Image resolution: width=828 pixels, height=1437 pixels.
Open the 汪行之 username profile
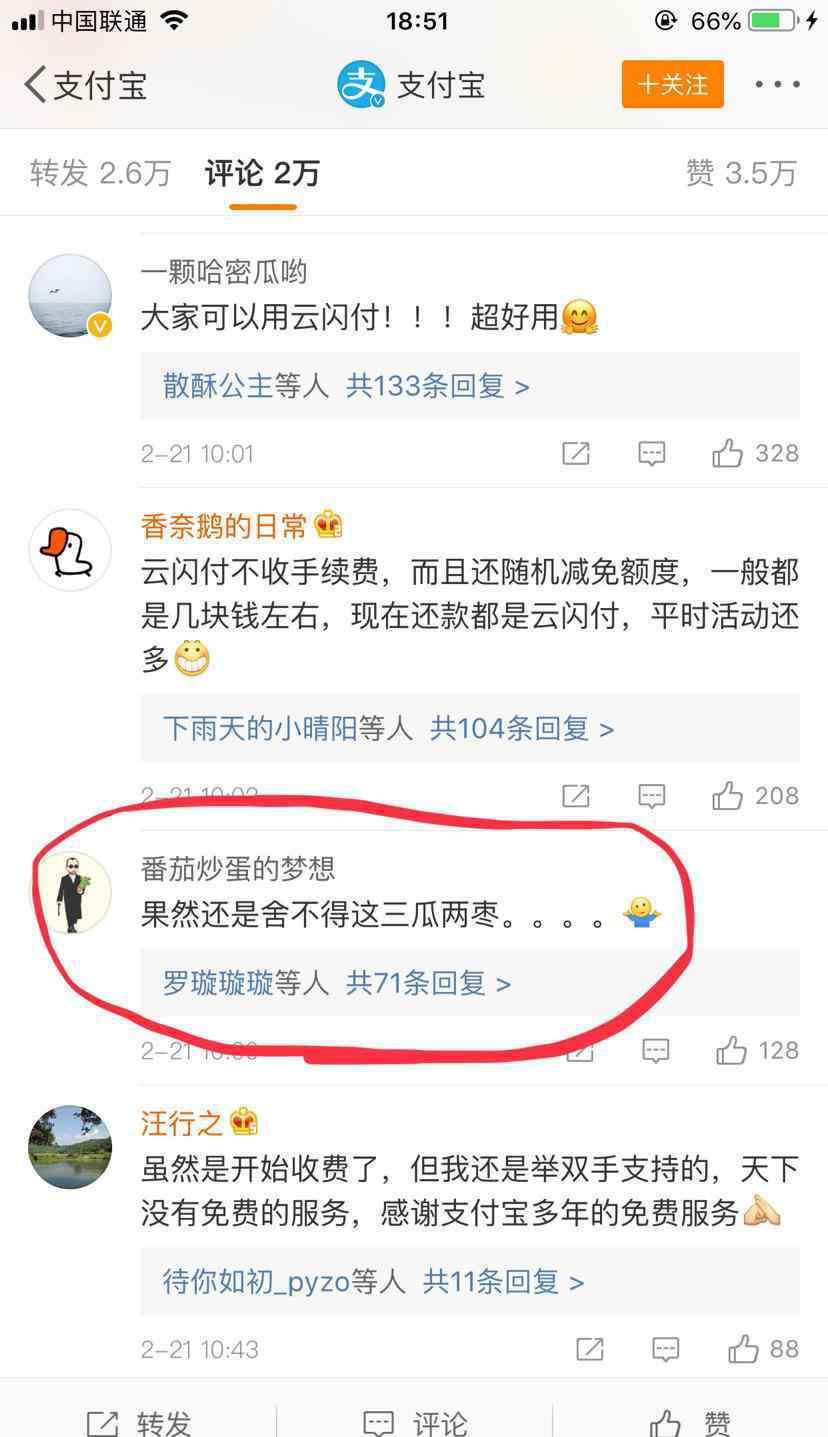pos(181,1122)
